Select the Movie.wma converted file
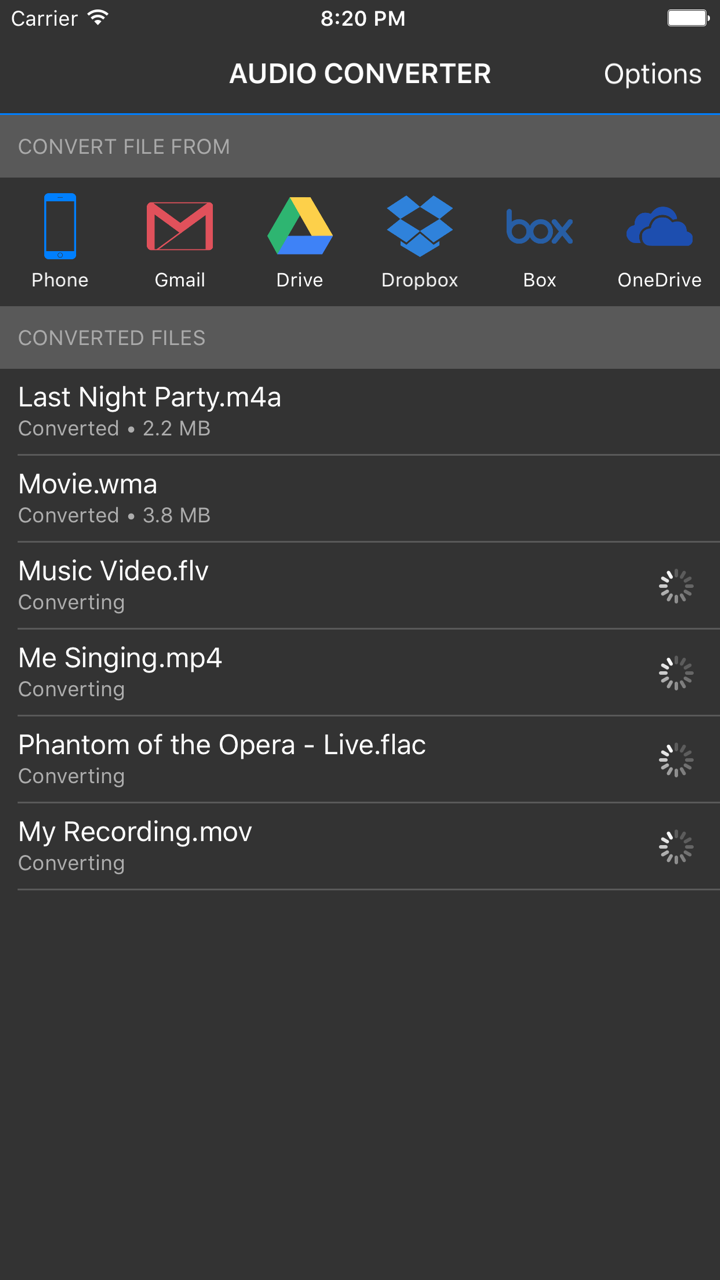Screen dimensions: 720x1280 tap(300, 497)
